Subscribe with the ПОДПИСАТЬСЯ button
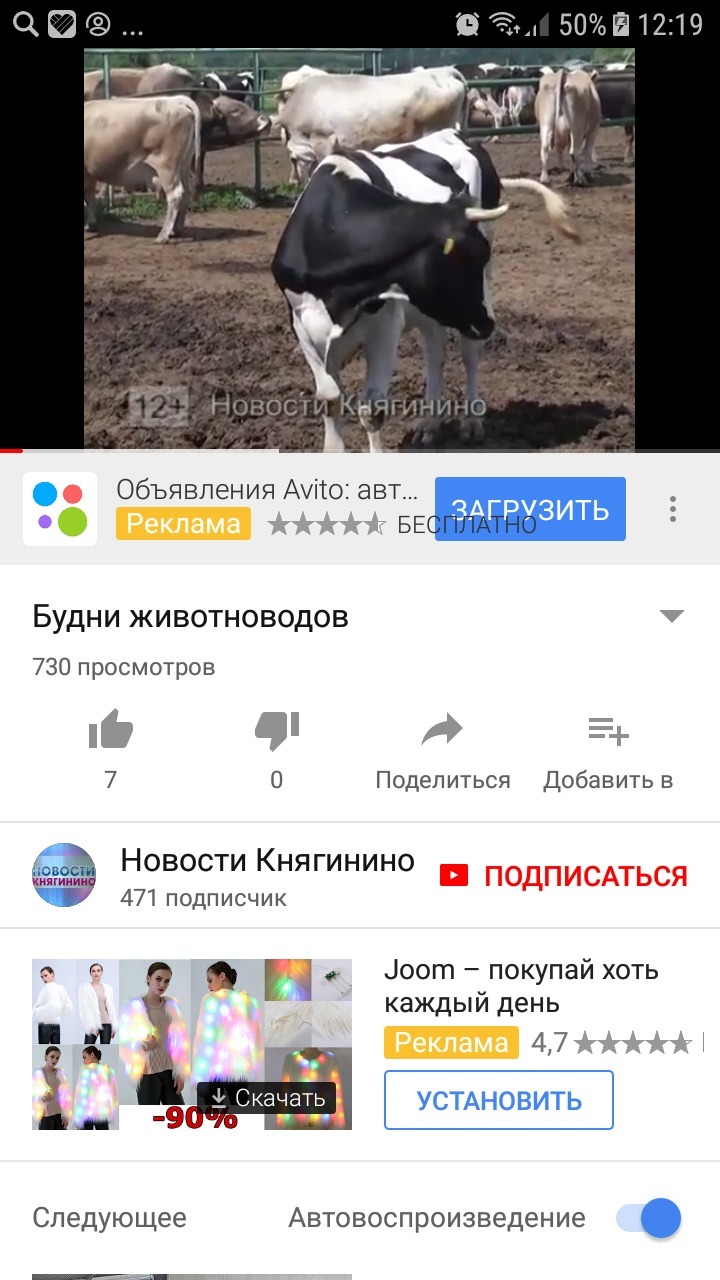 pos(564,876)
